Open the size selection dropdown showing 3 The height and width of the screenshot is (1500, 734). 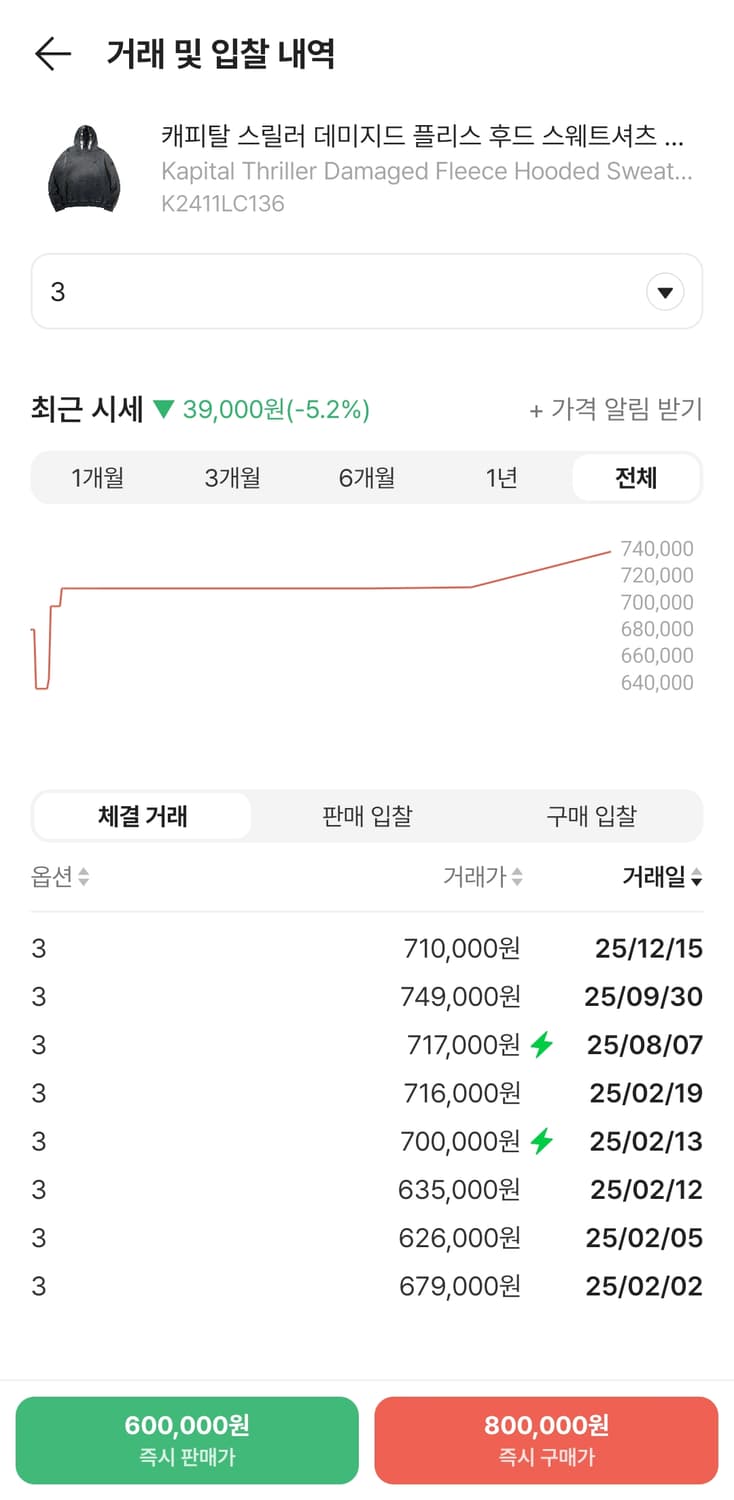367,291
